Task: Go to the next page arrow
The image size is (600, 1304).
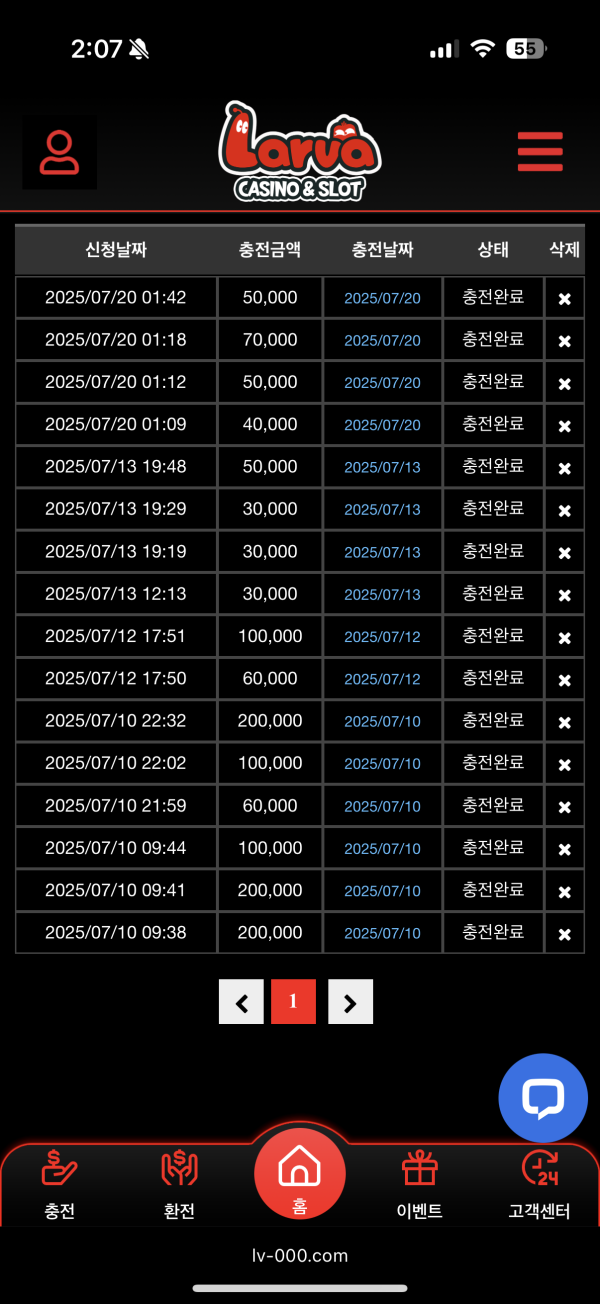Action: 350,1002
